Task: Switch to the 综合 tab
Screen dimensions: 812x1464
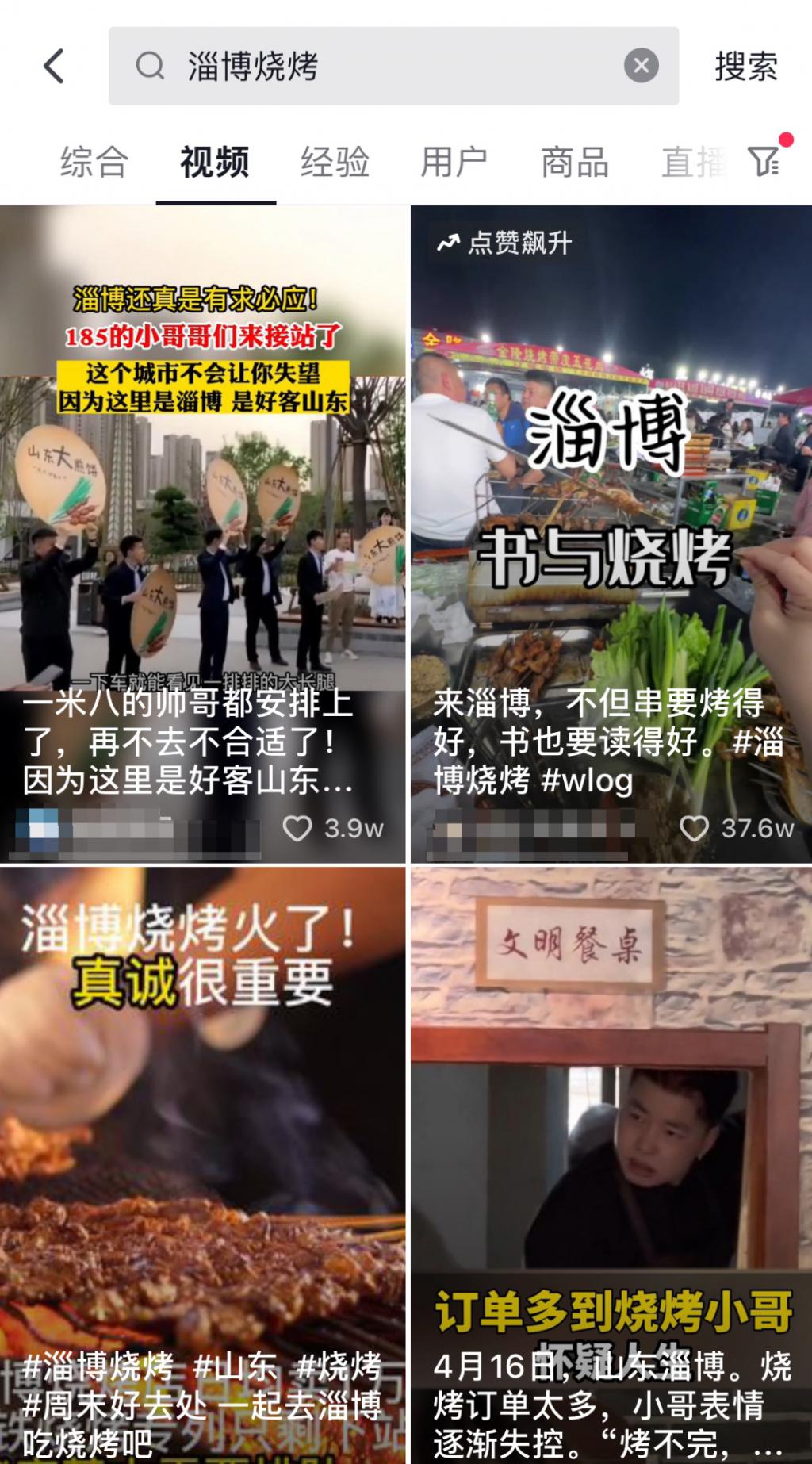Action: (94, 163)
